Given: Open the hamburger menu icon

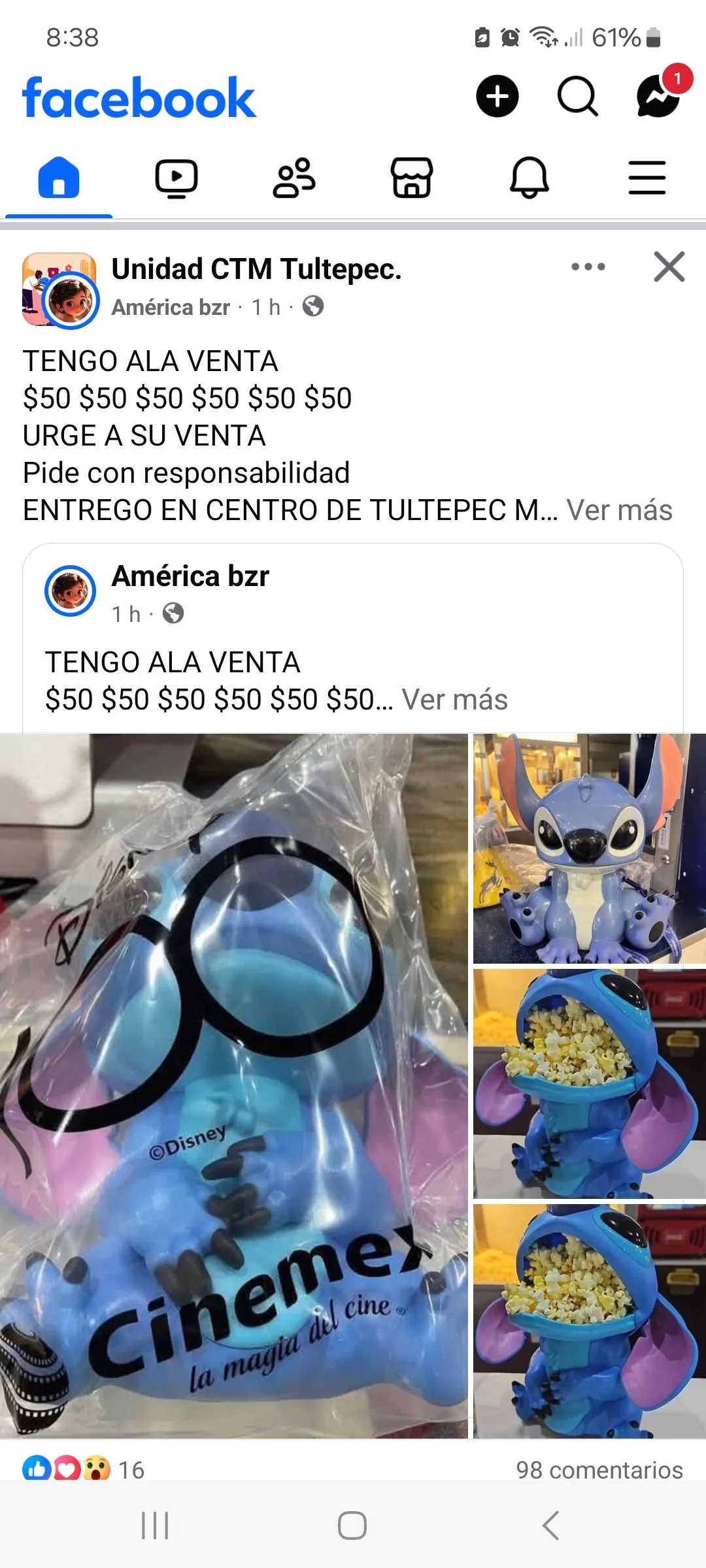Looking at the screenshot, I should (x=647, y=176).
